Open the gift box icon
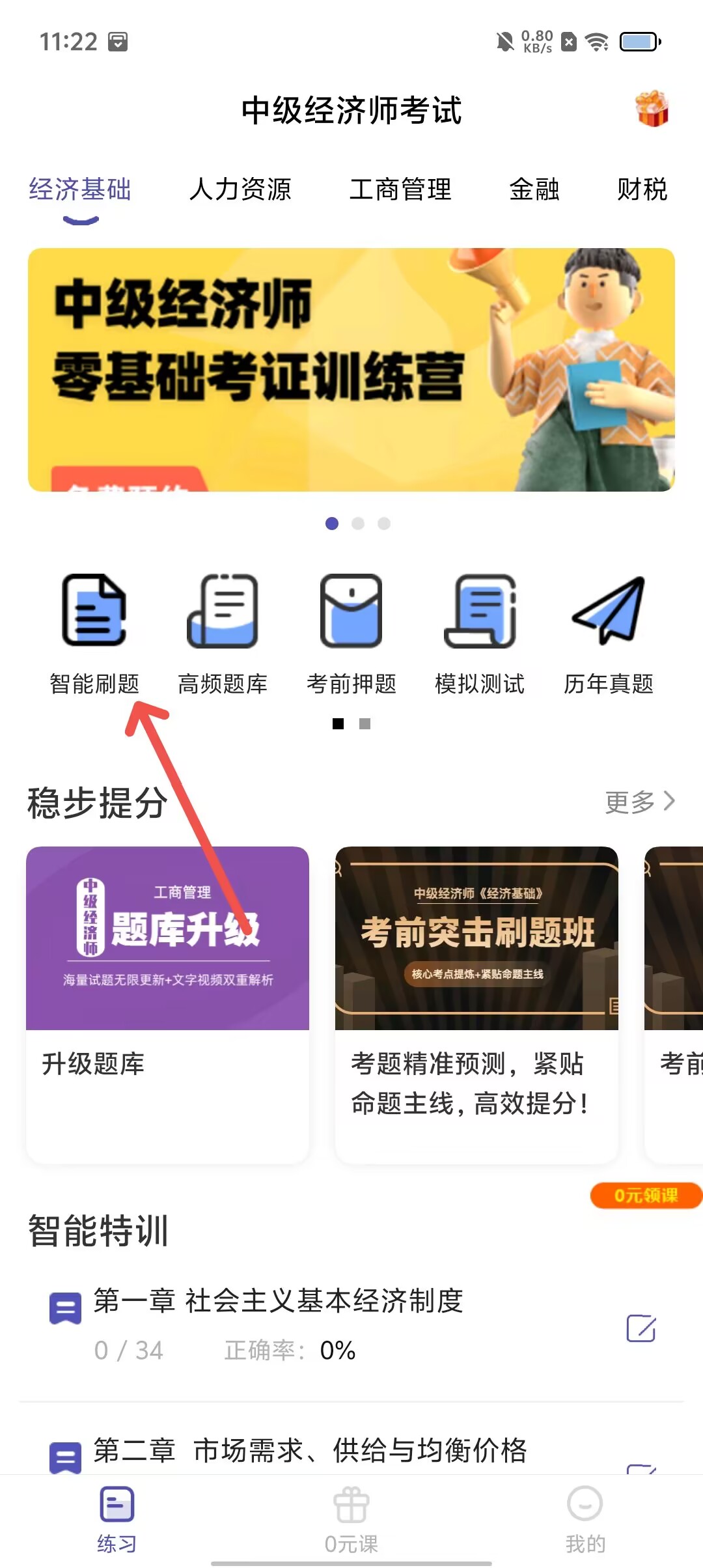703x1568 pixels. click(x=652, y=109)
